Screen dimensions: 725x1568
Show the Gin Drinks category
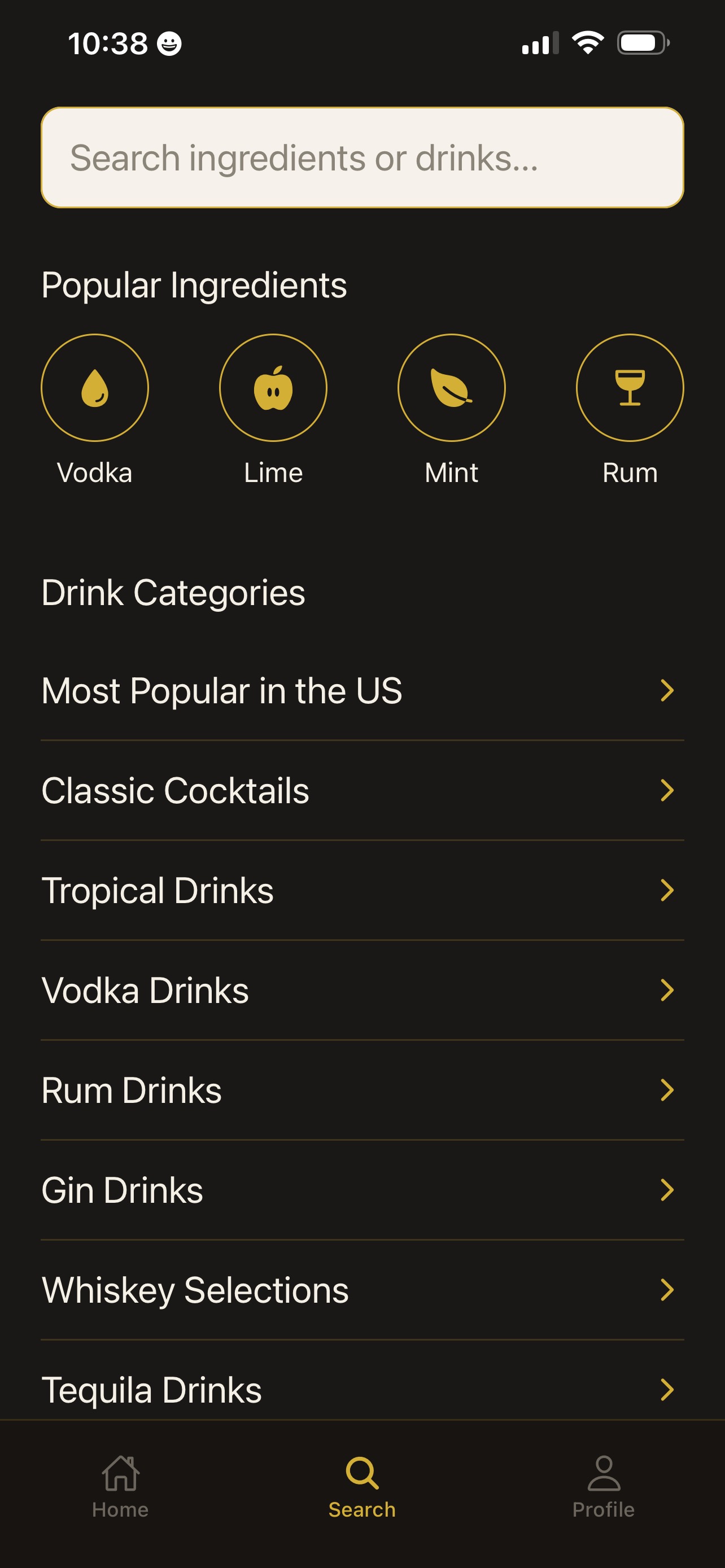362,1190
